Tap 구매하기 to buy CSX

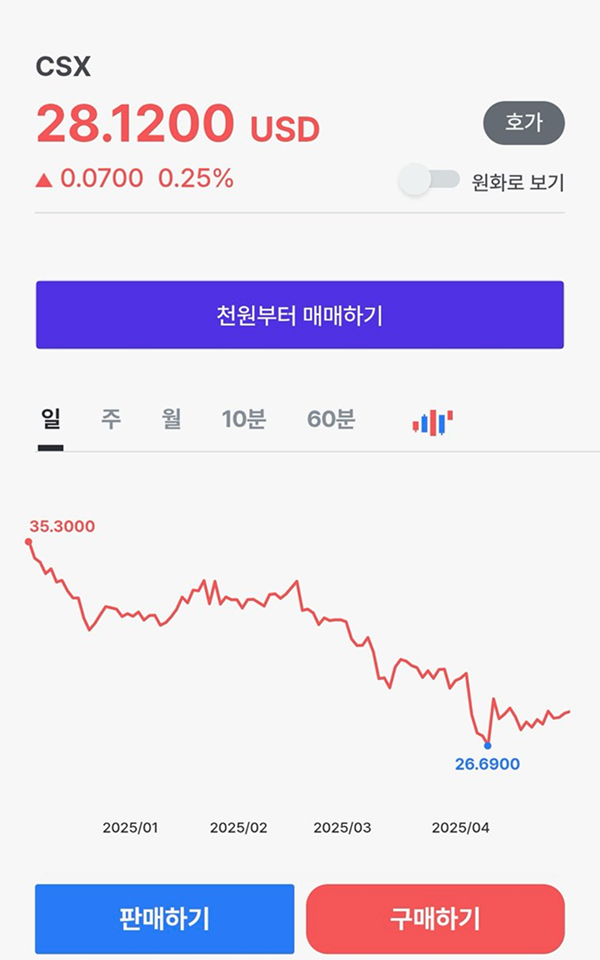435,919
